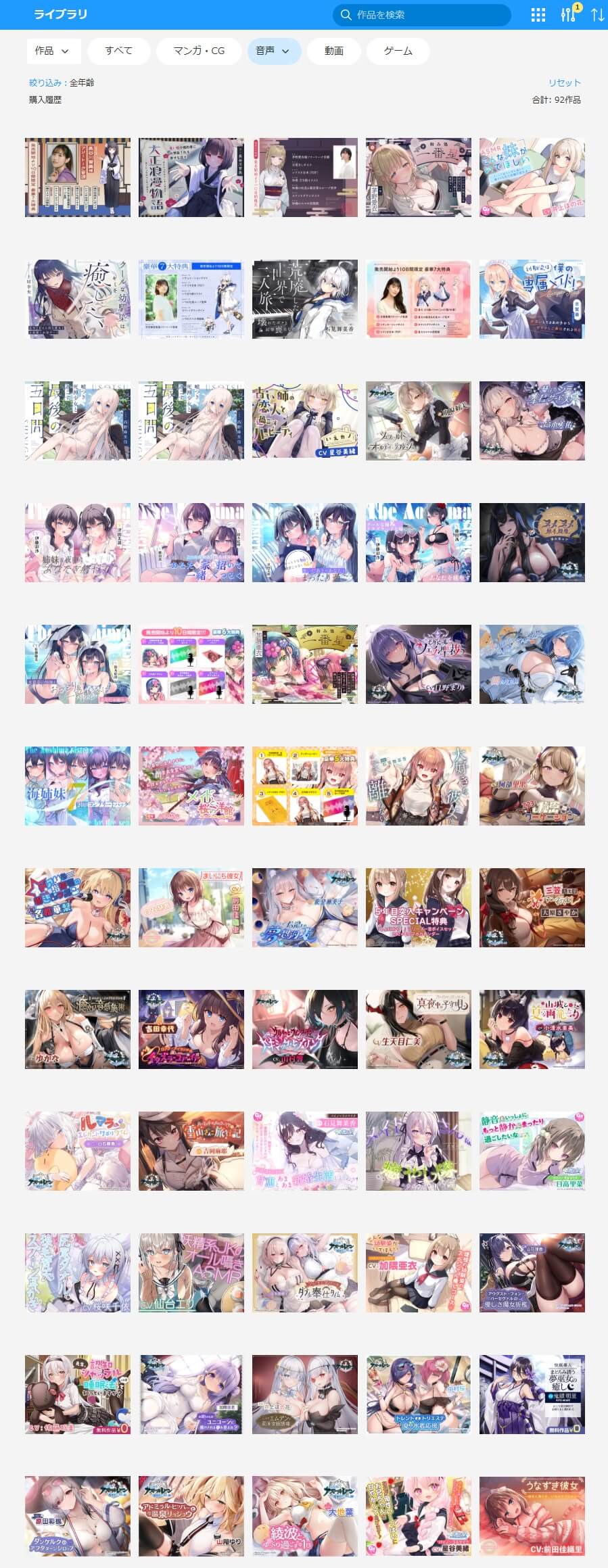Open the filter settings icon
The image size is (608, 1568).
pos(568,15)
